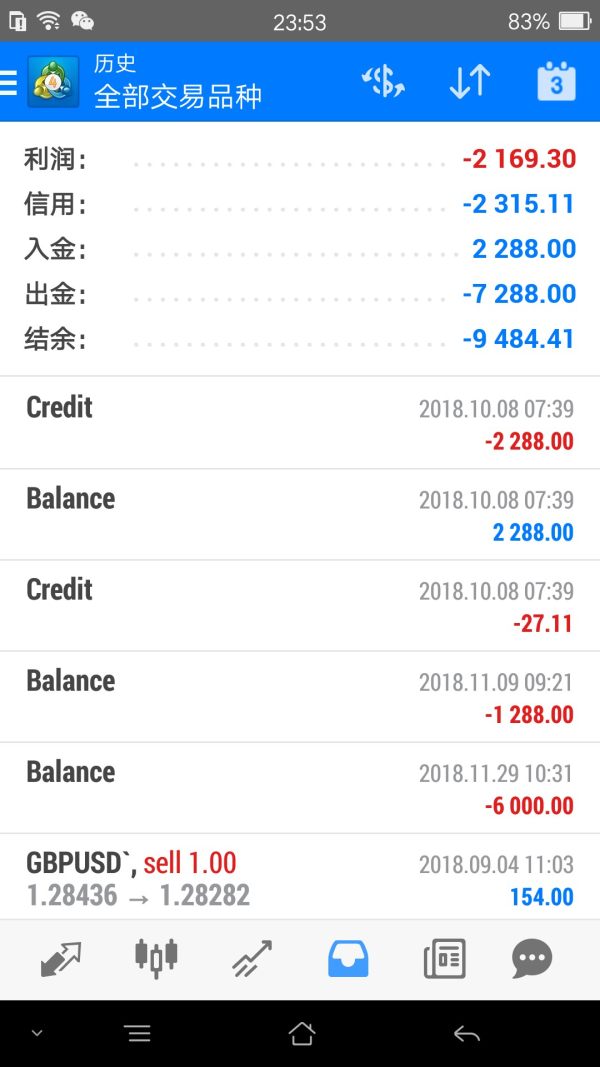Open the calendar date range picker
Screen dimensions: 600x1067
coord(556,82)
